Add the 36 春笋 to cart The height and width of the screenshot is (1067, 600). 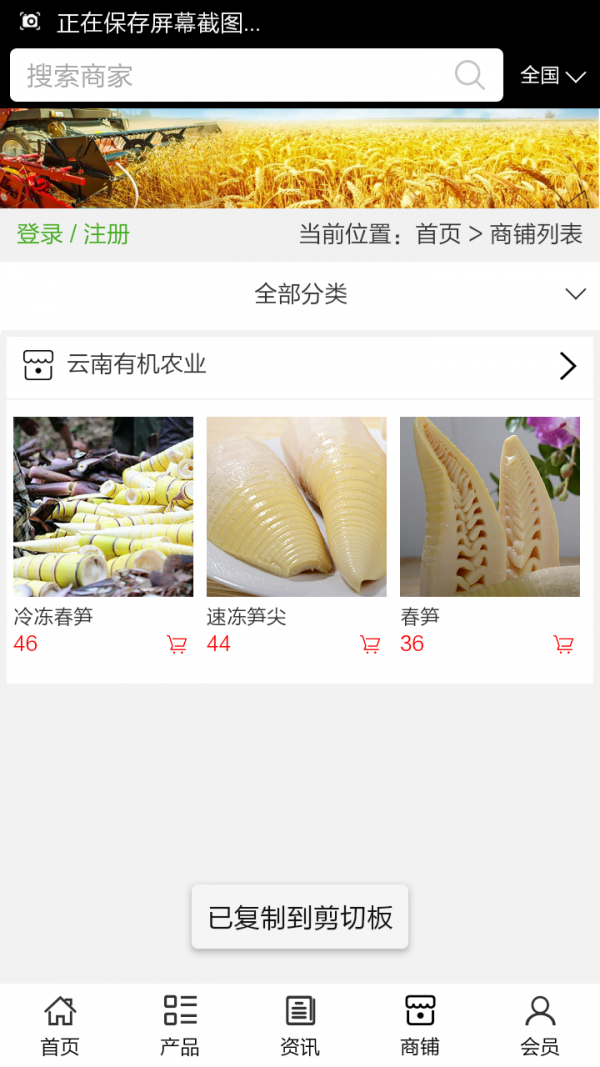pyautogui.click(x=564, y=645)
